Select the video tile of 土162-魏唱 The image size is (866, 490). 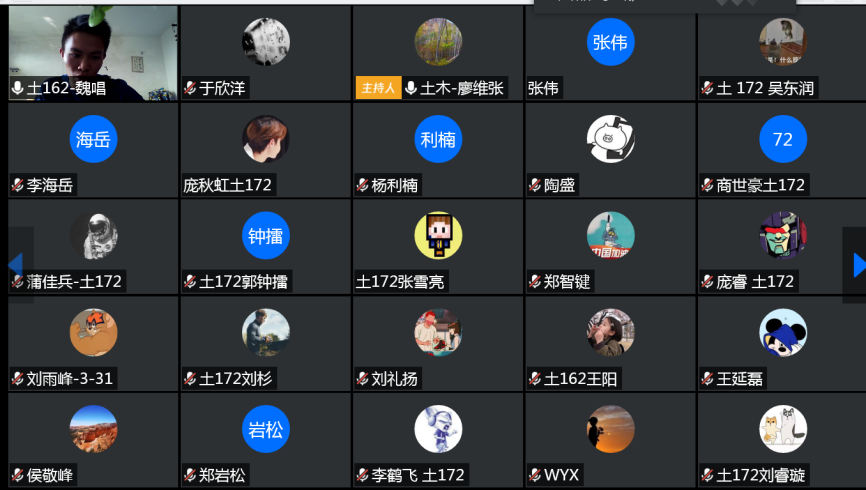[93, 52]
